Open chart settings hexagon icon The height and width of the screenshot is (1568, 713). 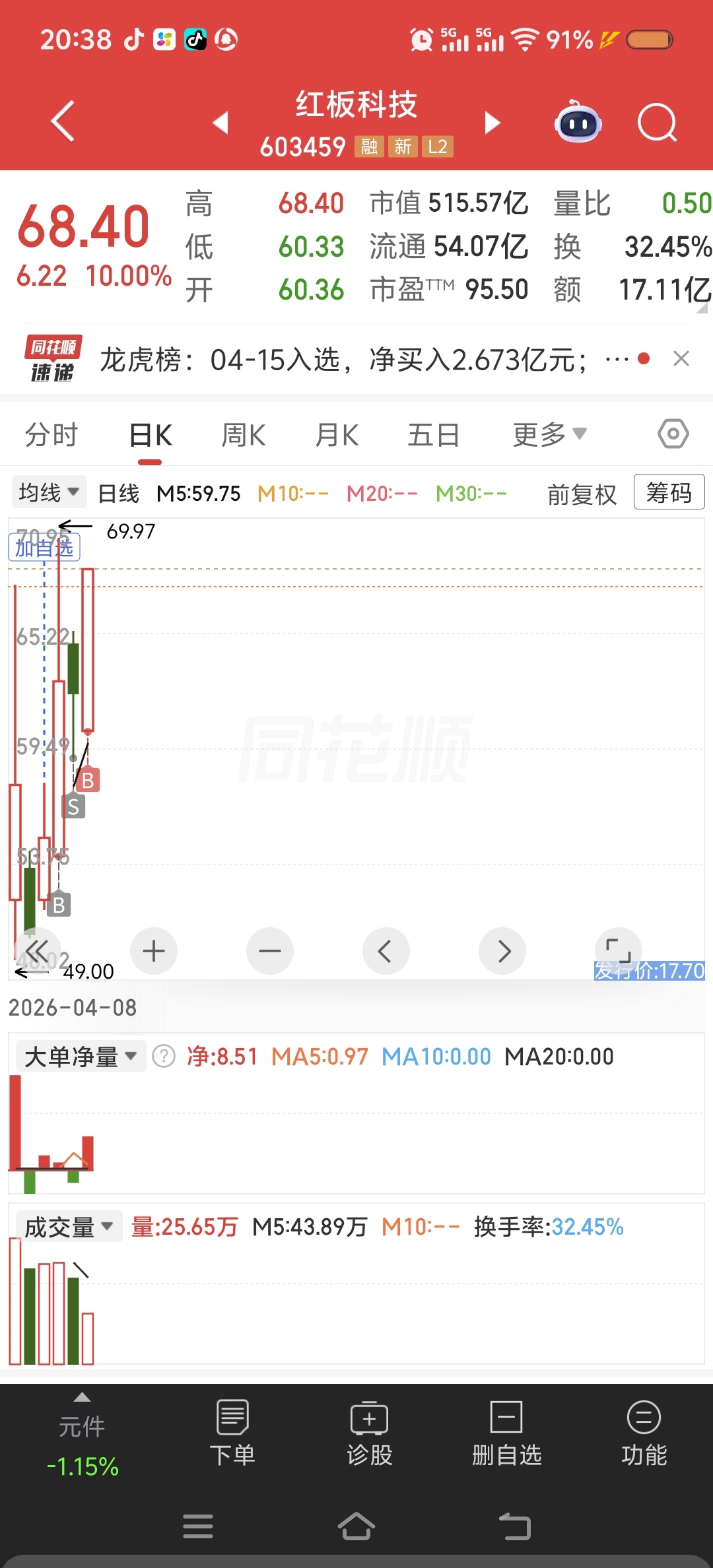click(673, 434)
